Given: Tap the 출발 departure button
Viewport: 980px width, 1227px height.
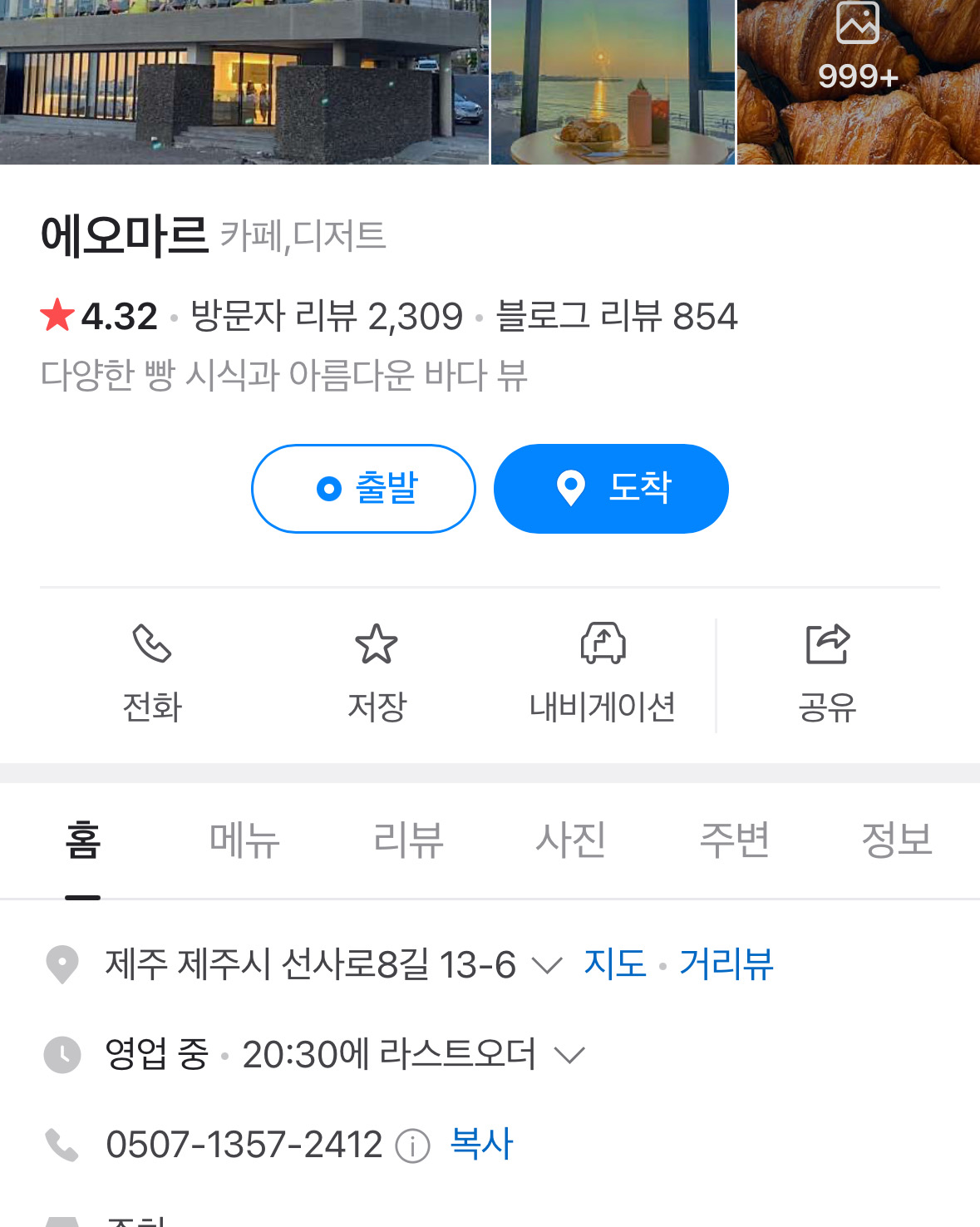Looking at the screenshot, I should (363, 489).
